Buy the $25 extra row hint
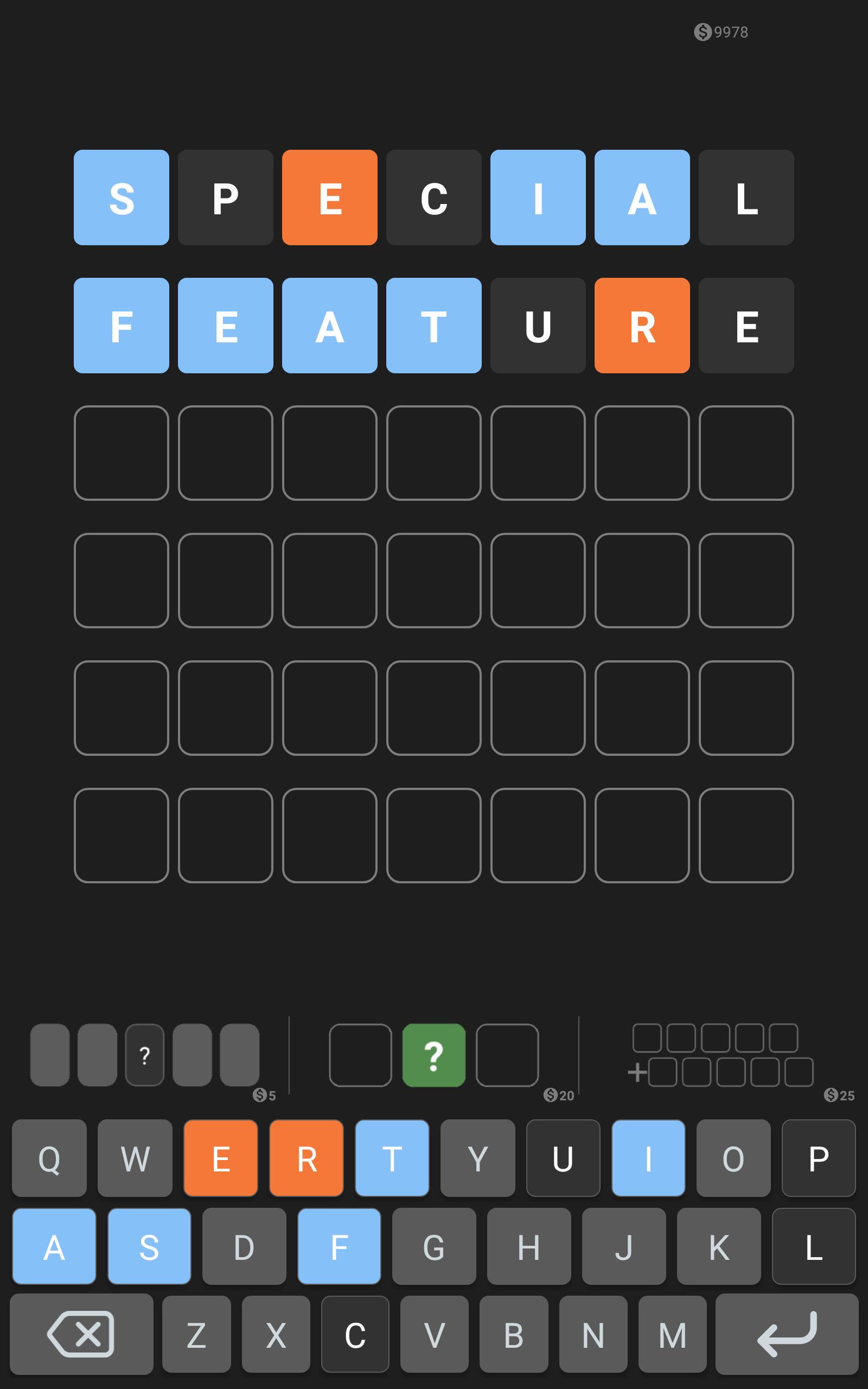This screenshot has width=868, height=1389. pos(722,1055)
